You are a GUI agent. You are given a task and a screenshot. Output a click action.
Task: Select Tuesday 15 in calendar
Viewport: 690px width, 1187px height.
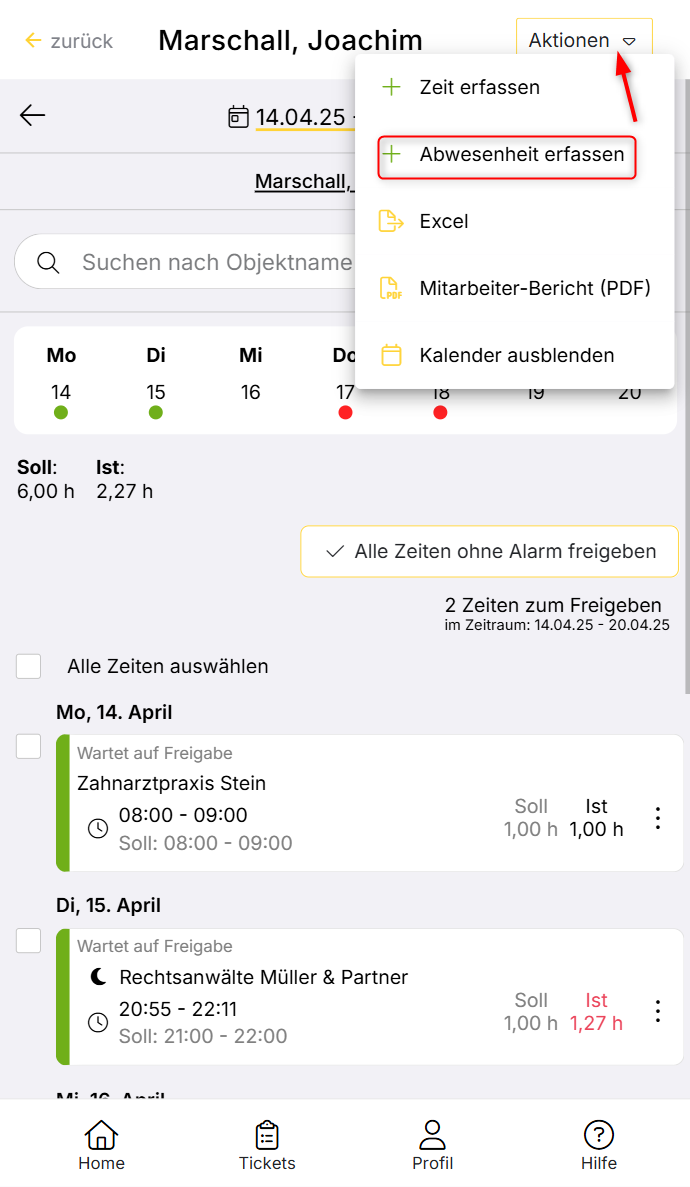[155, 391]
